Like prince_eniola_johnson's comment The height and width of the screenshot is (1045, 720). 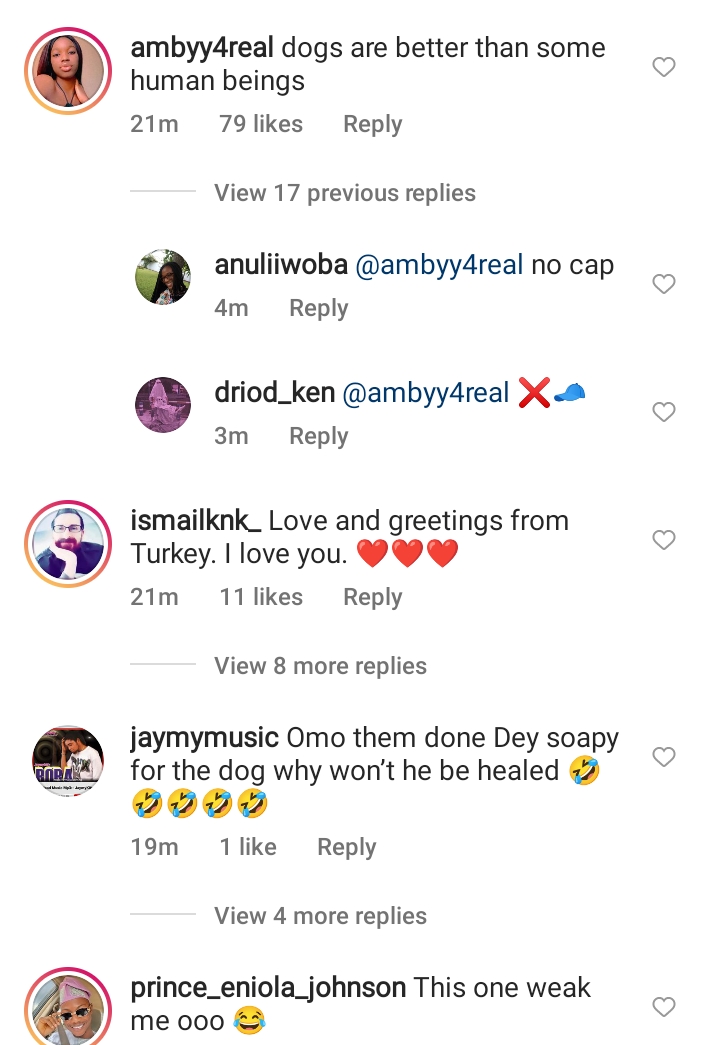click(x=664, y=1006)
